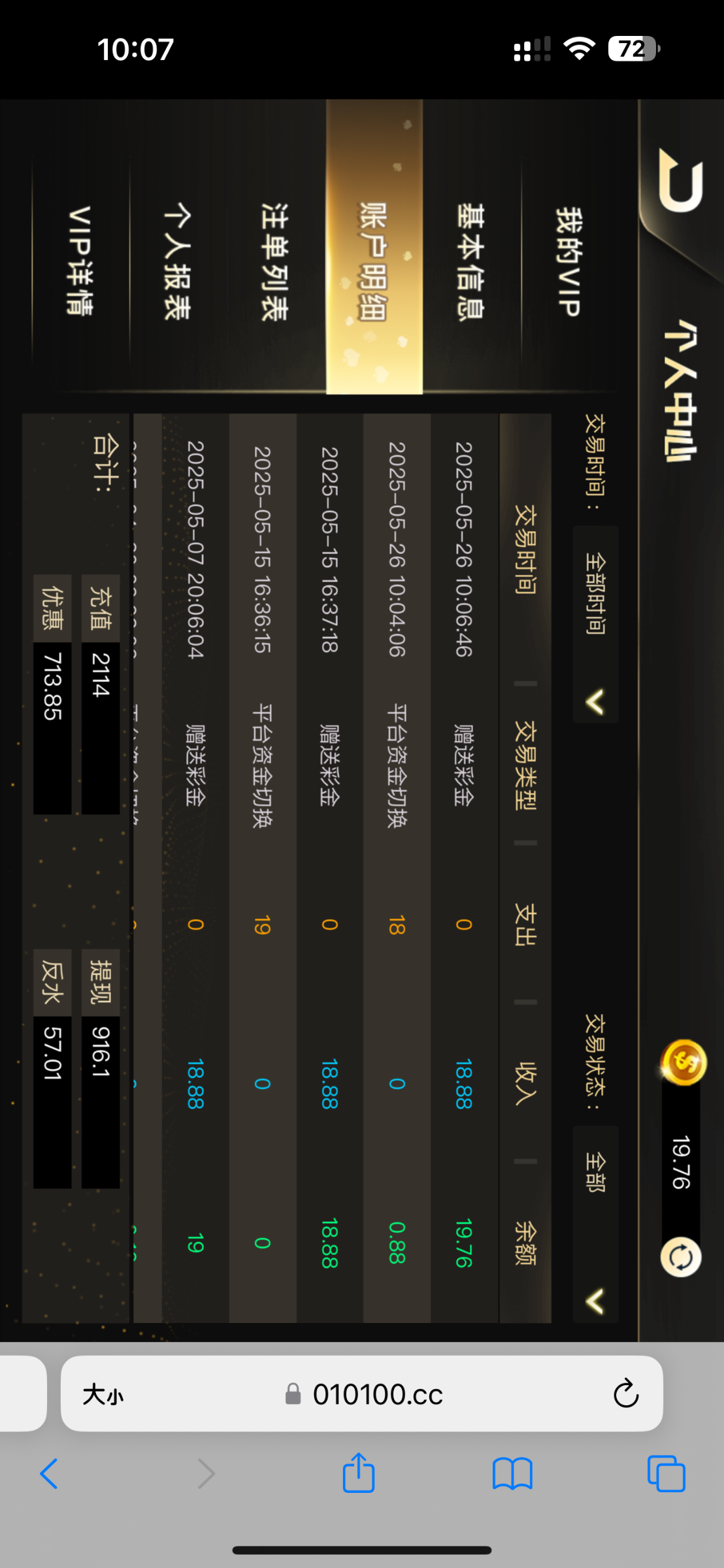Select the 账户明细 tab

click(x=374, y=261)
